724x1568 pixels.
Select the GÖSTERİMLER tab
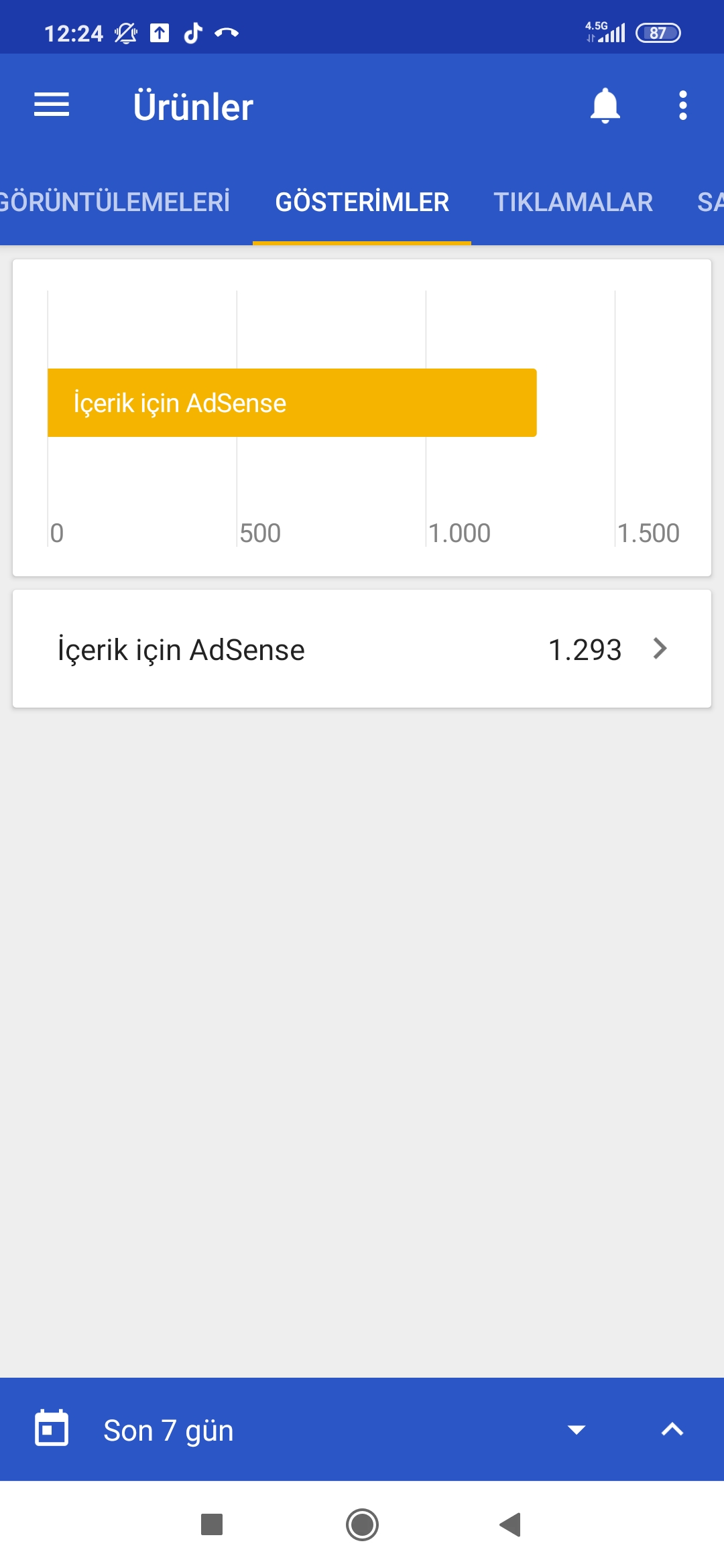click(x=362, y=202)
